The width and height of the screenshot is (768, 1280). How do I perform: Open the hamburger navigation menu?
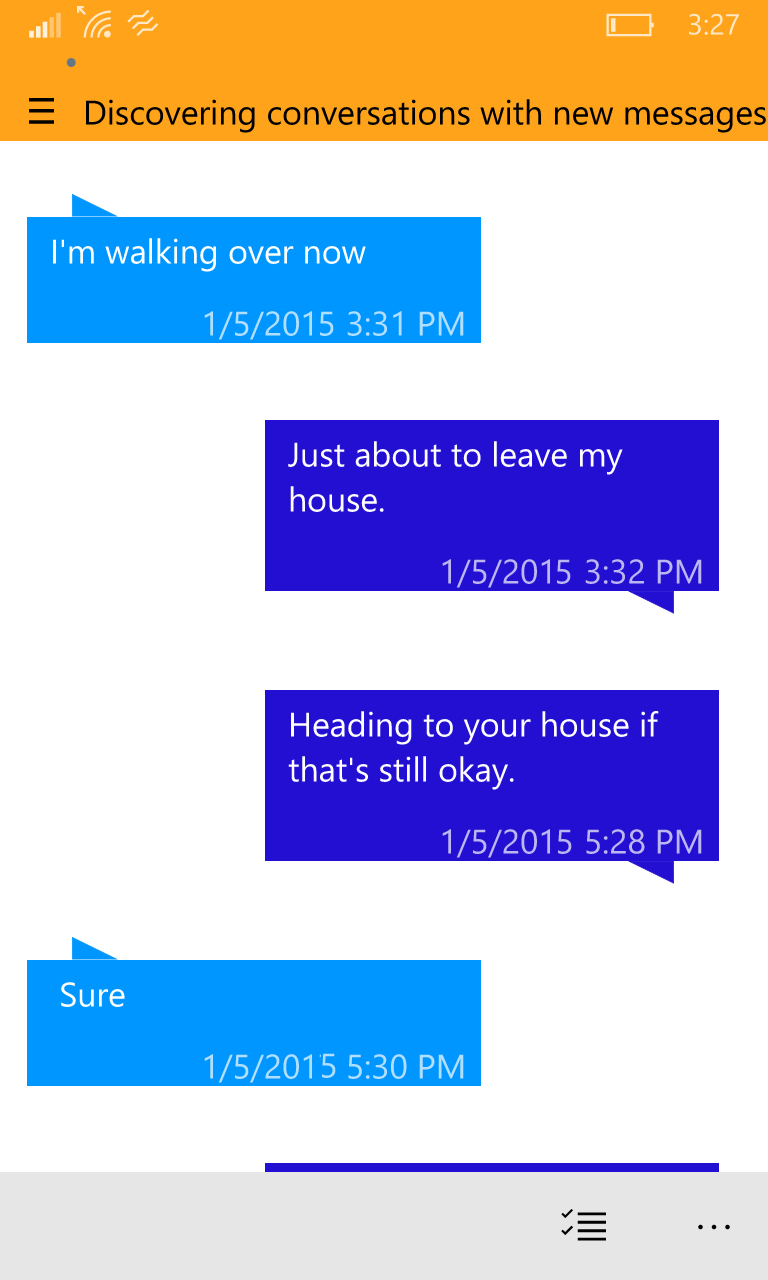point(41,112)
